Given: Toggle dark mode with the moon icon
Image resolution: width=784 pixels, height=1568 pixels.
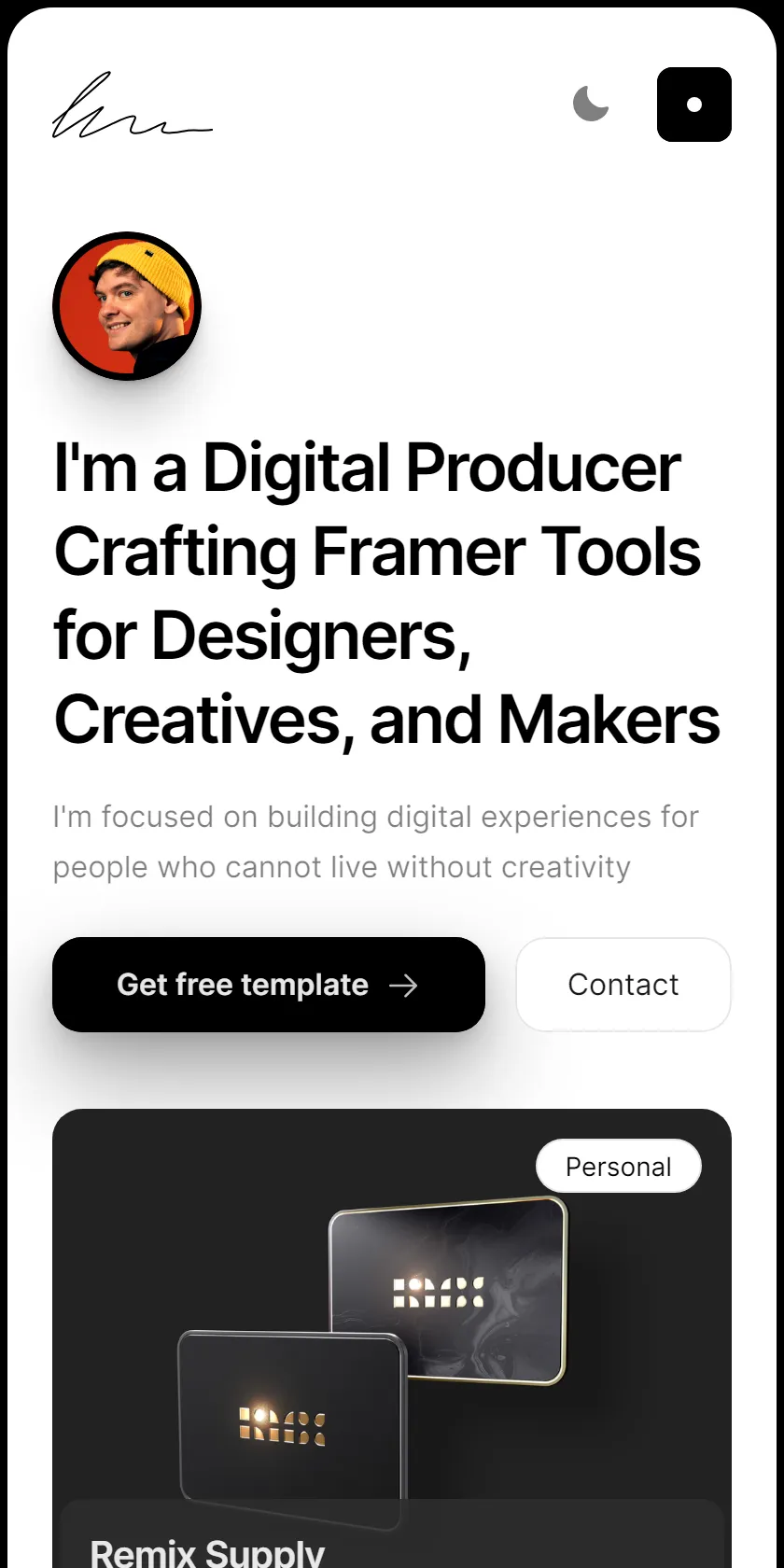Looking at the screenshot, I should coord(591,104).
